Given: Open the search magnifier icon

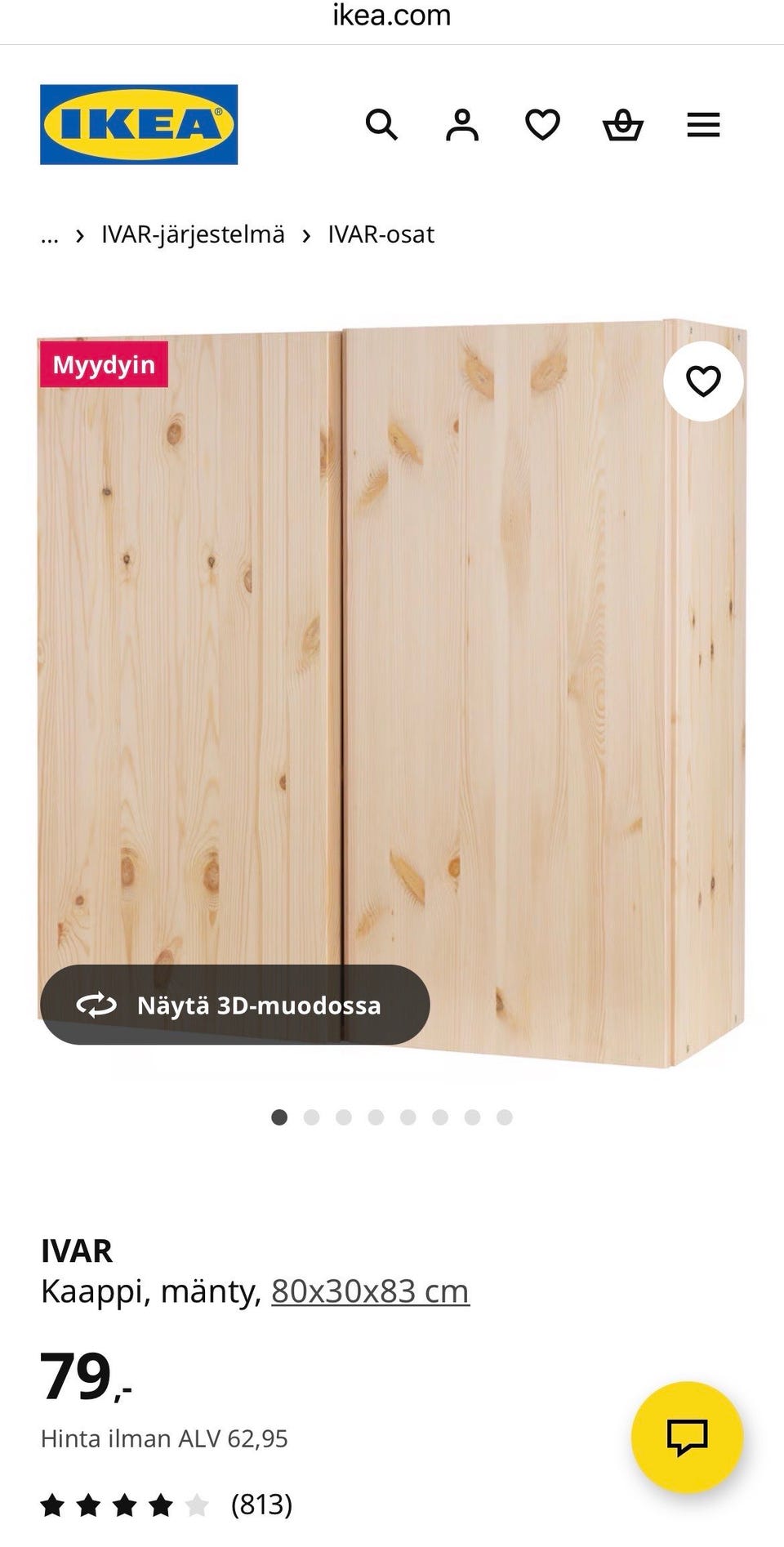Looking at the screenshot, I should (x=381, y=125).
